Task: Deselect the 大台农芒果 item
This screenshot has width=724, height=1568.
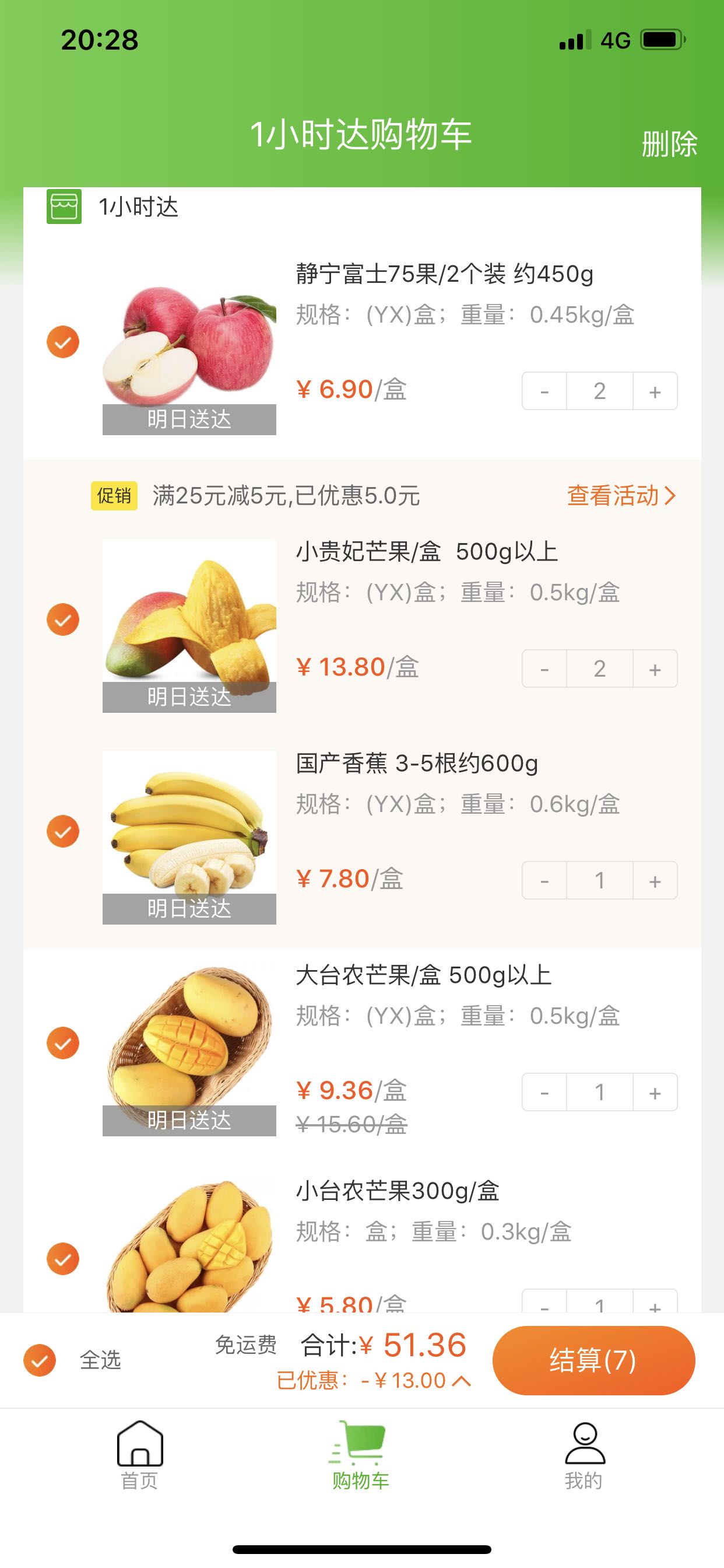Action: click(64, 1044)
